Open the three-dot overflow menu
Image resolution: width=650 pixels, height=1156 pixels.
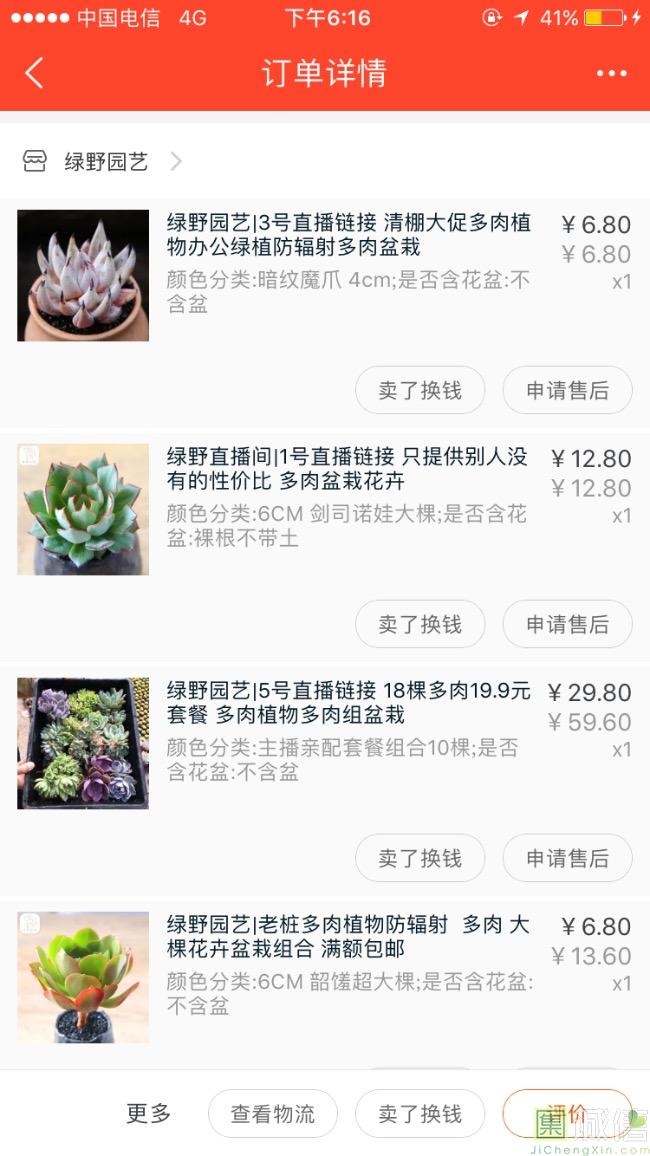[611, 73]
